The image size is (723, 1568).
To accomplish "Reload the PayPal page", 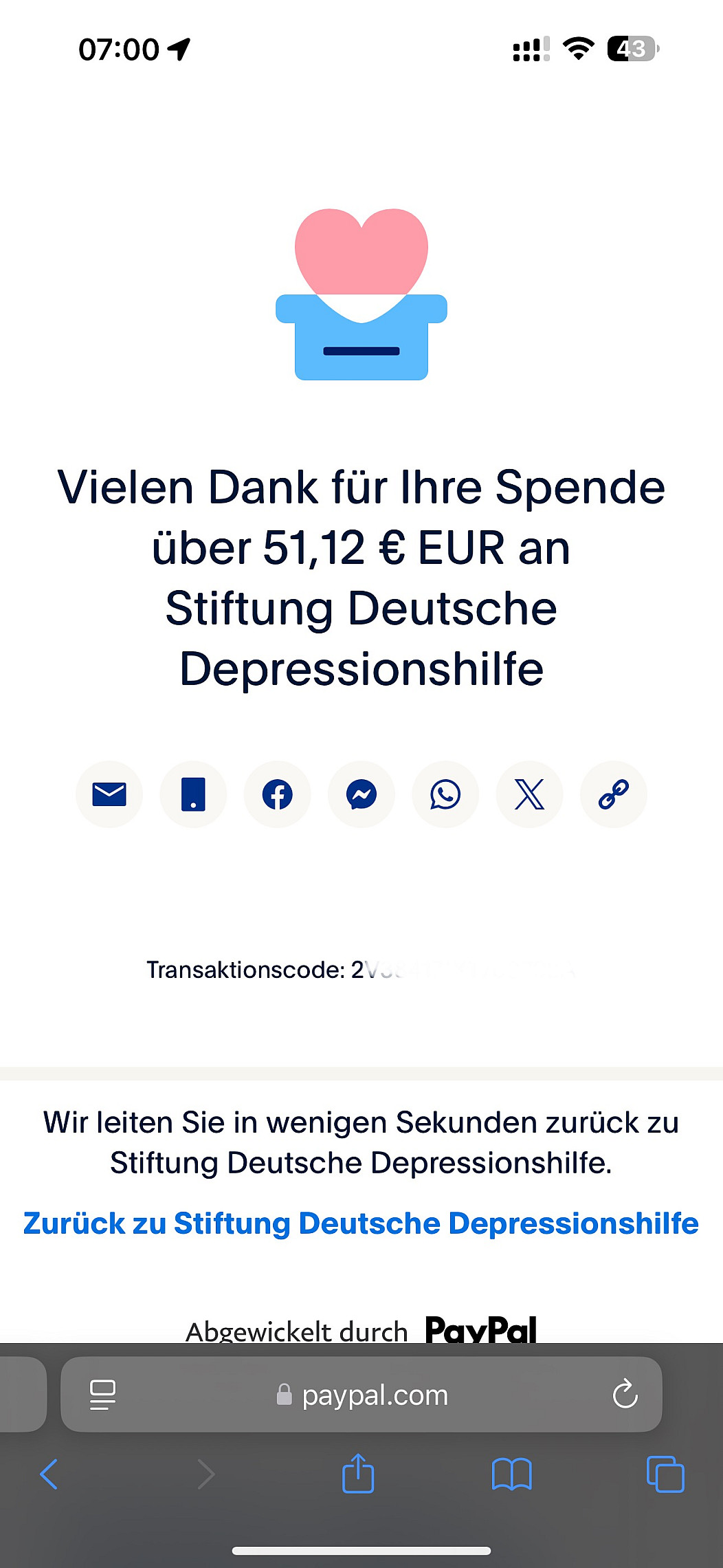I will click(x=625, y=1395).
